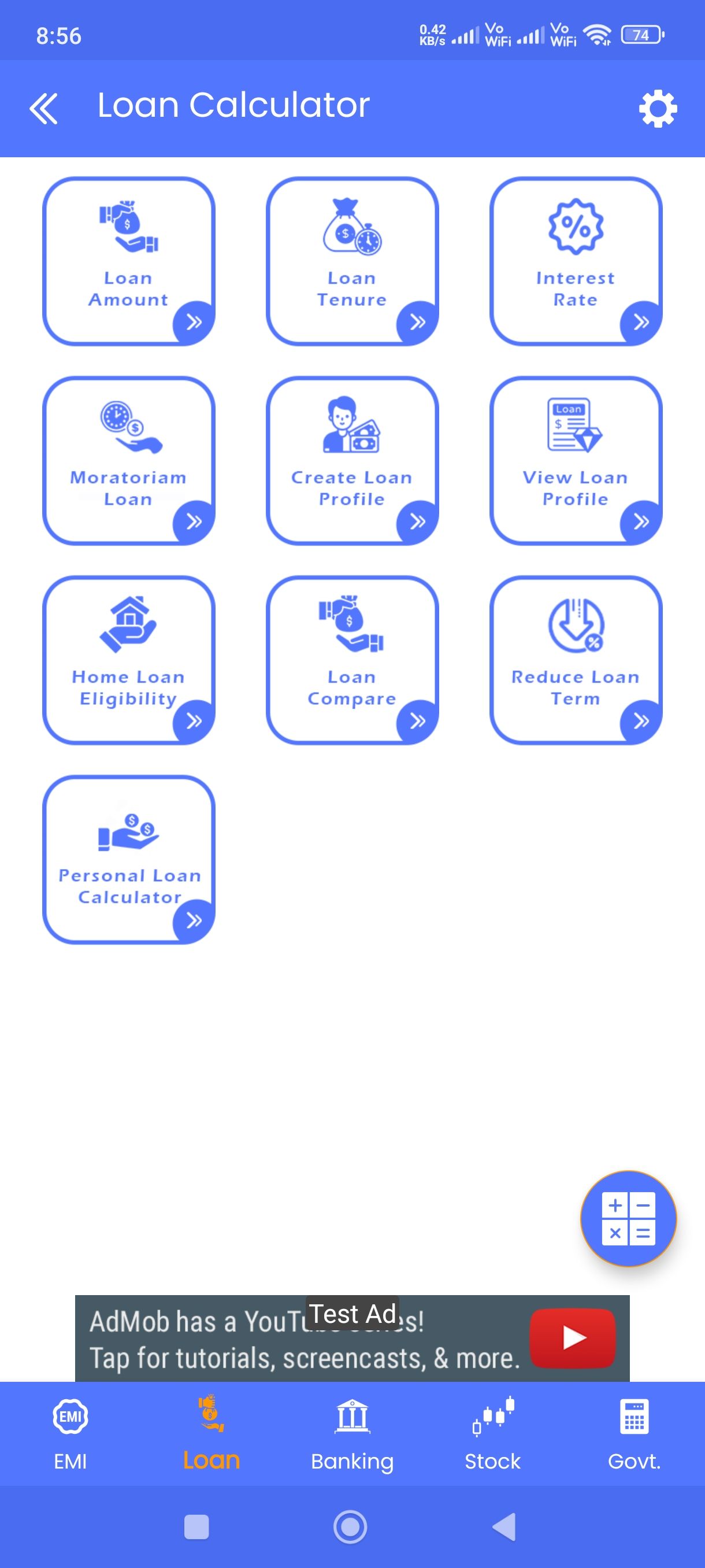705x1568 pixels.
Task: Tap the system home button
Action: point(350,1526)
